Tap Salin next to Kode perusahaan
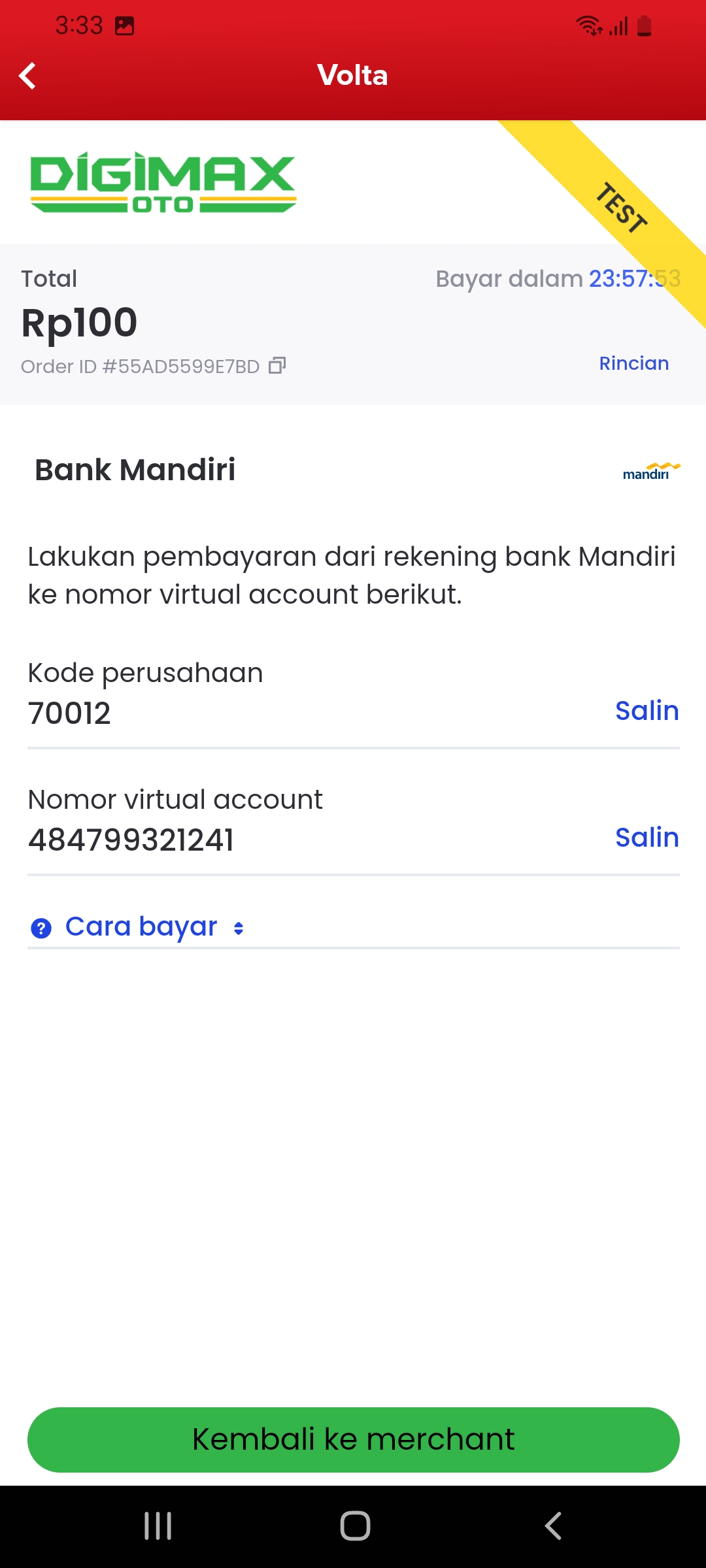706x1568 pixels. point(647,711)
